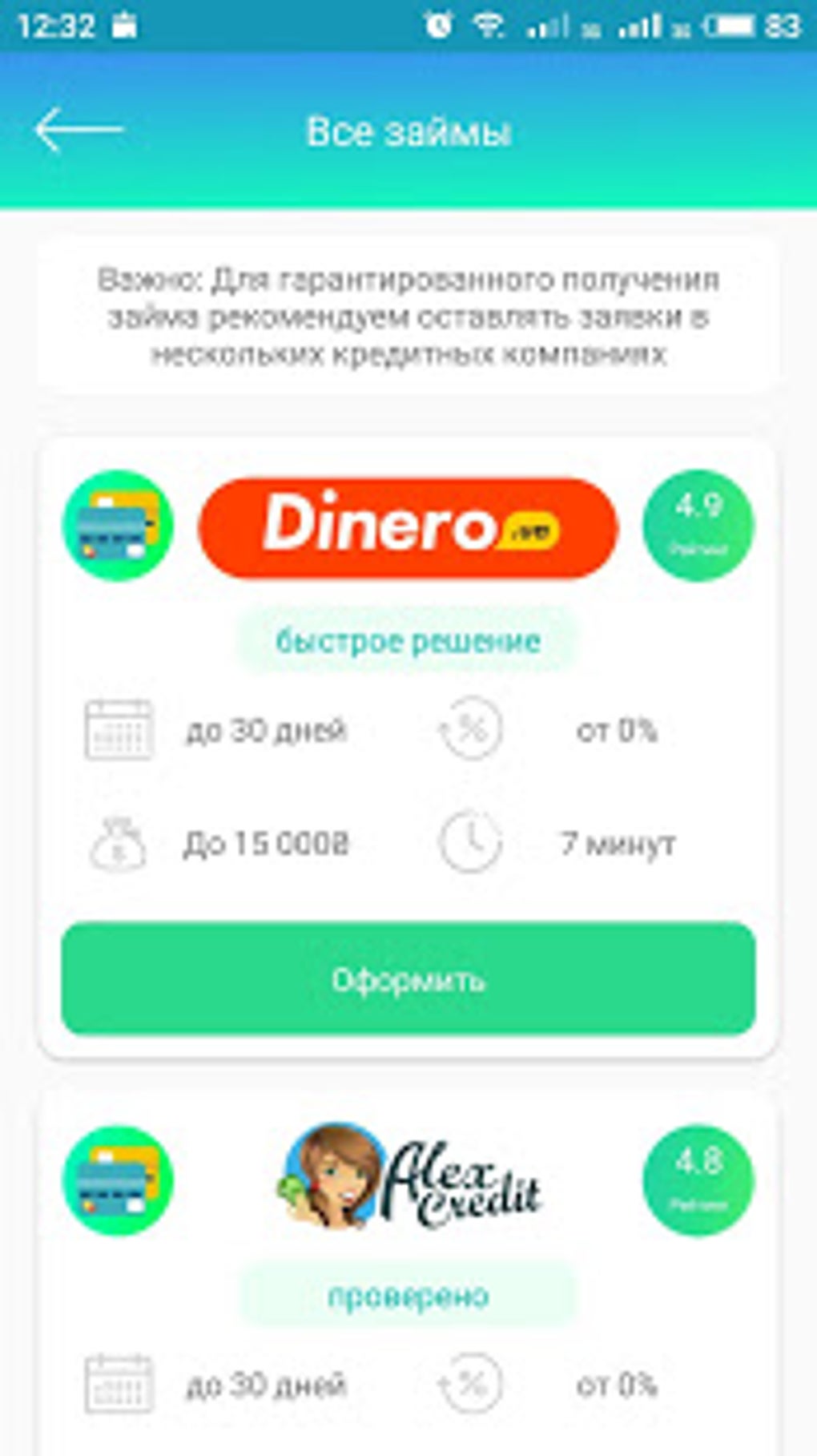The height and width of the screenshot is (1456, 817).
Task: Open the Dinero loan offer card
Action: click(x=408, y=527)
